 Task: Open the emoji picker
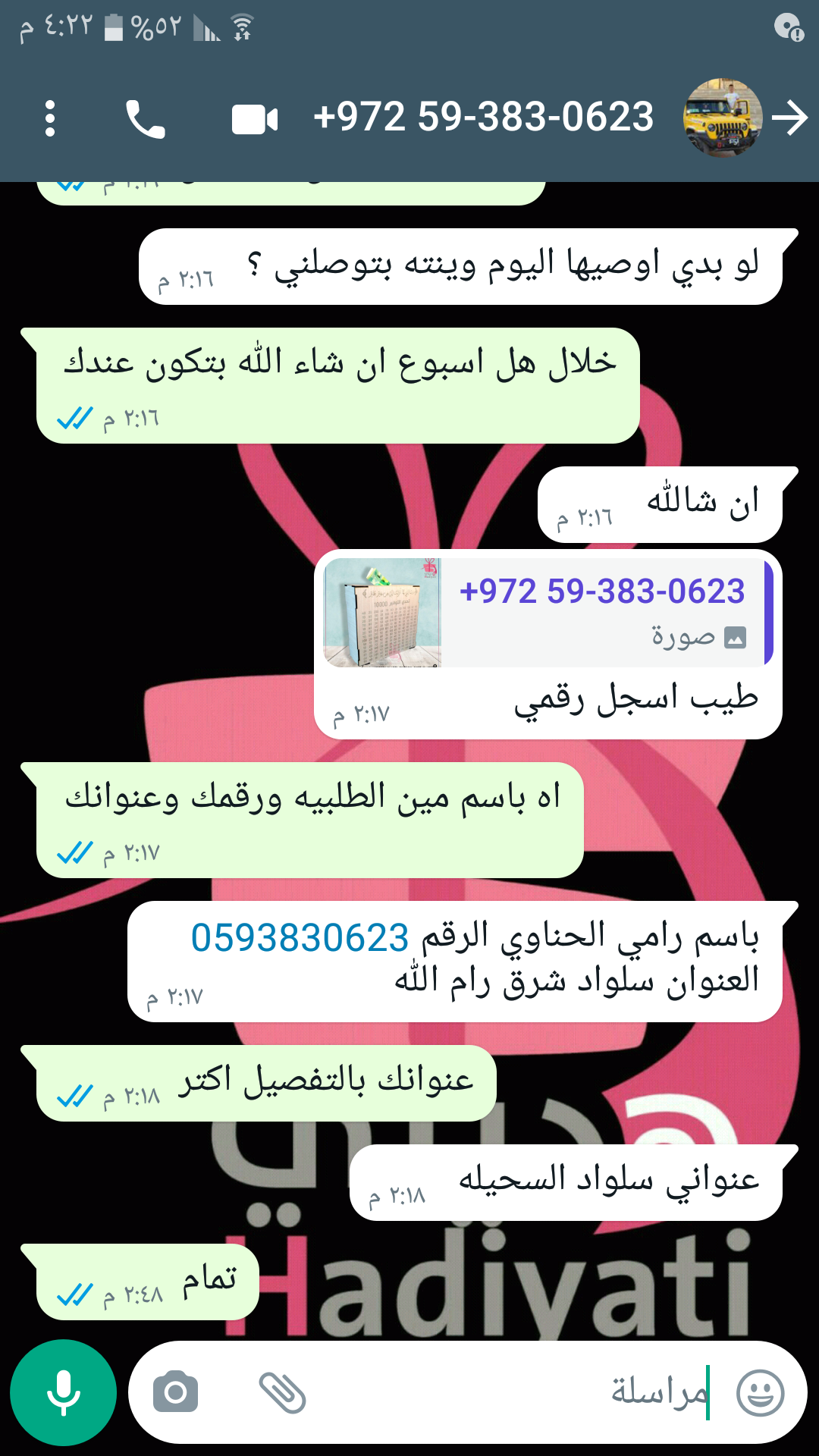pyautogui.click(x=760, y=1392)
